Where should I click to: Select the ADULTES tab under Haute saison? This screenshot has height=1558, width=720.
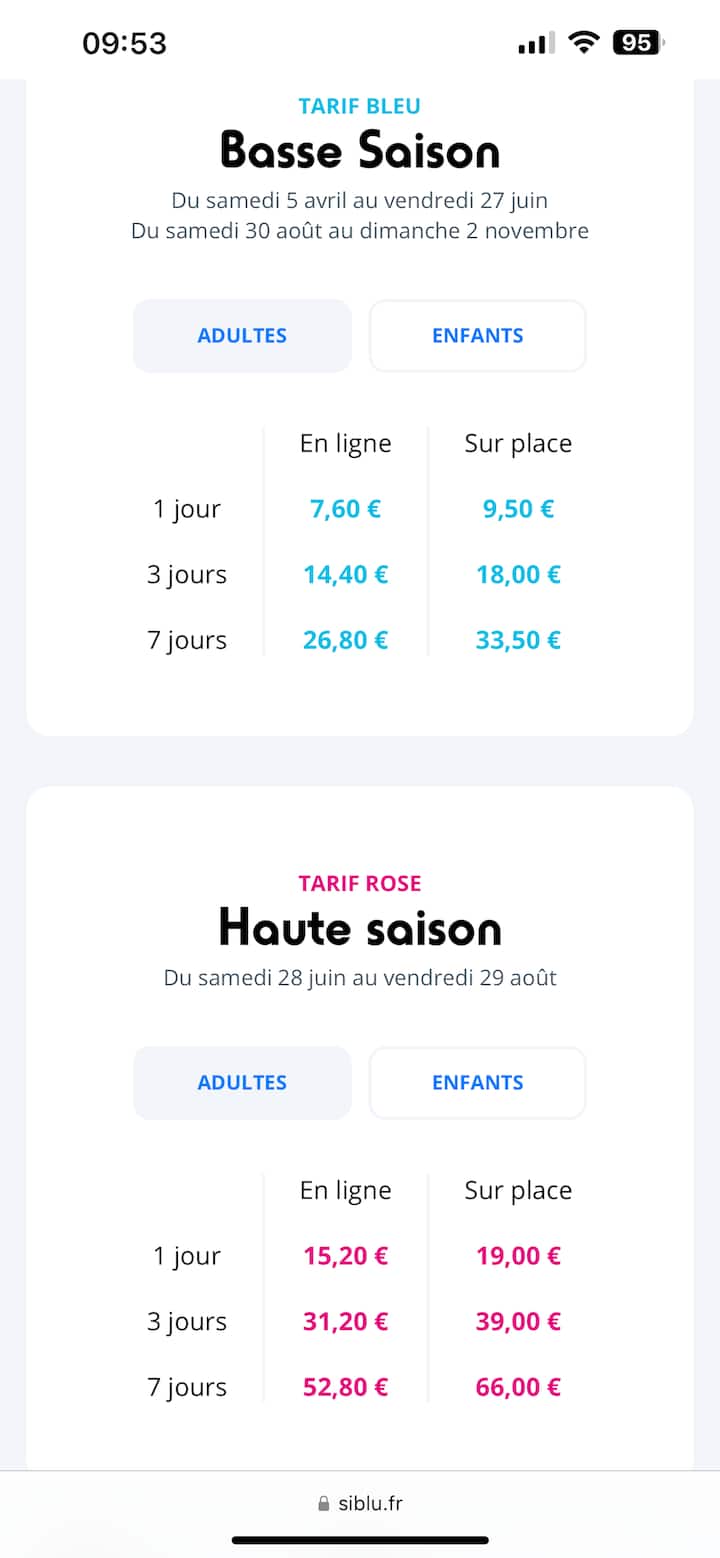pos(242,1083)
